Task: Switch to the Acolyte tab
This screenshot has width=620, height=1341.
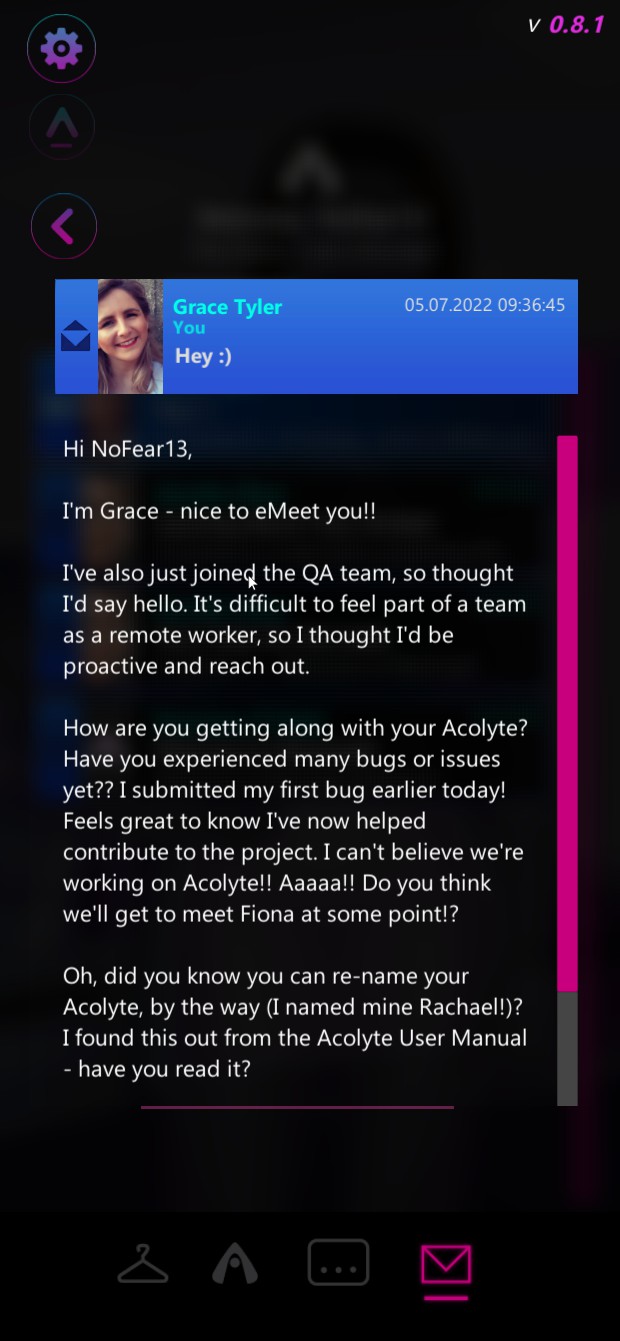Action: 235,1264
